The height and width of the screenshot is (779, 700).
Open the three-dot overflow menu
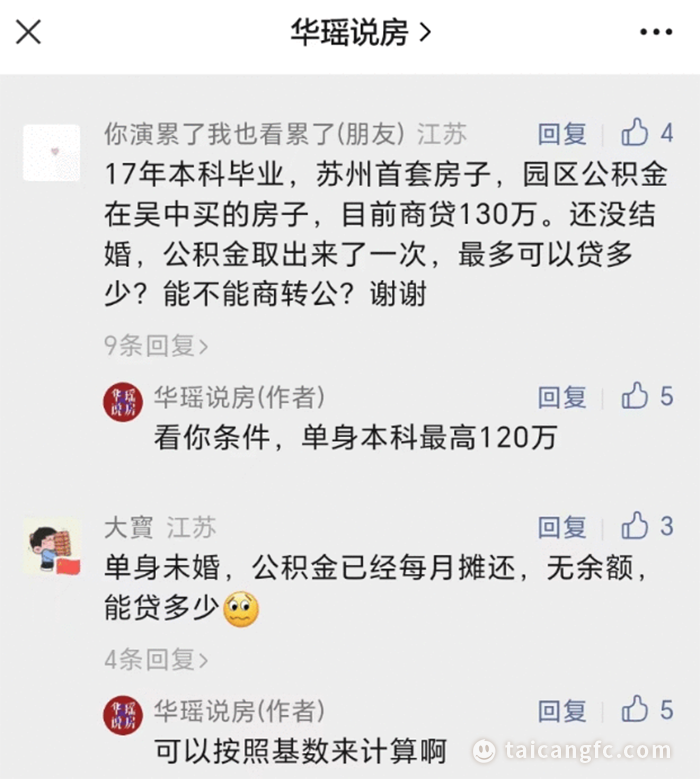[x=656, y=32]
